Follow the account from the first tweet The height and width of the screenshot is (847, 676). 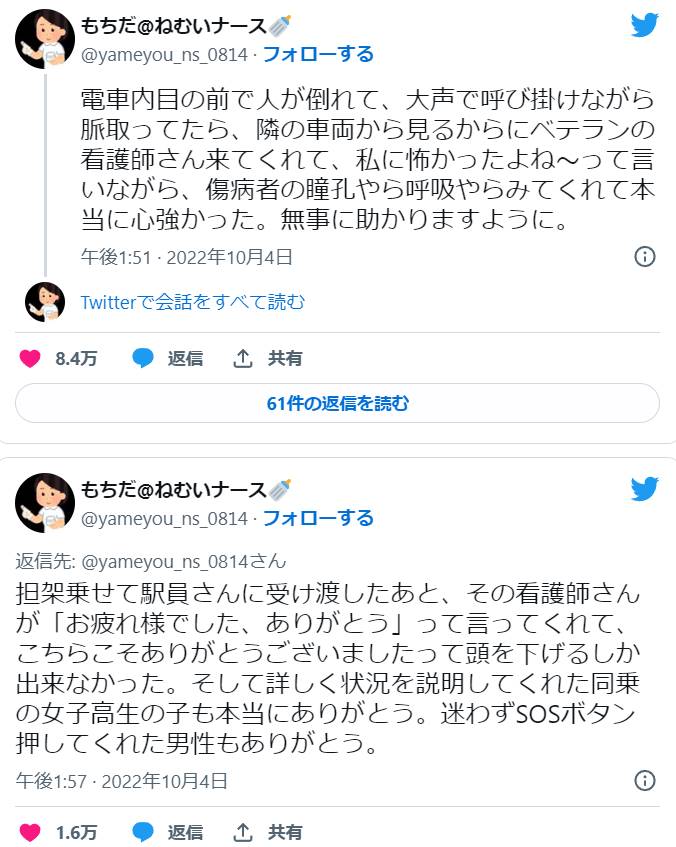click(318, 54)
